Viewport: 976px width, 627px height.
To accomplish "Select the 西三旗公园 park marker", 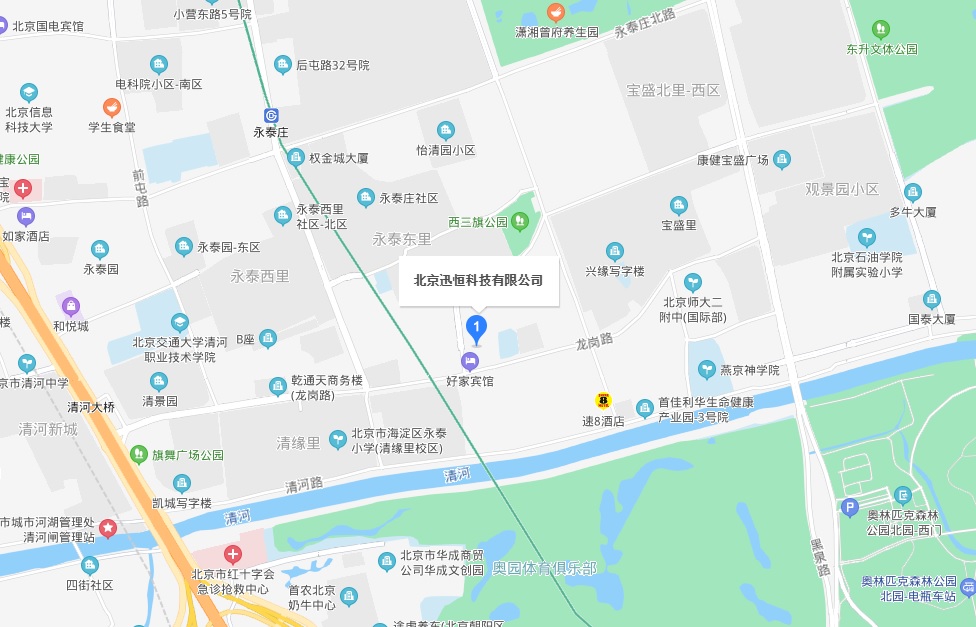I will coord(520,221).
